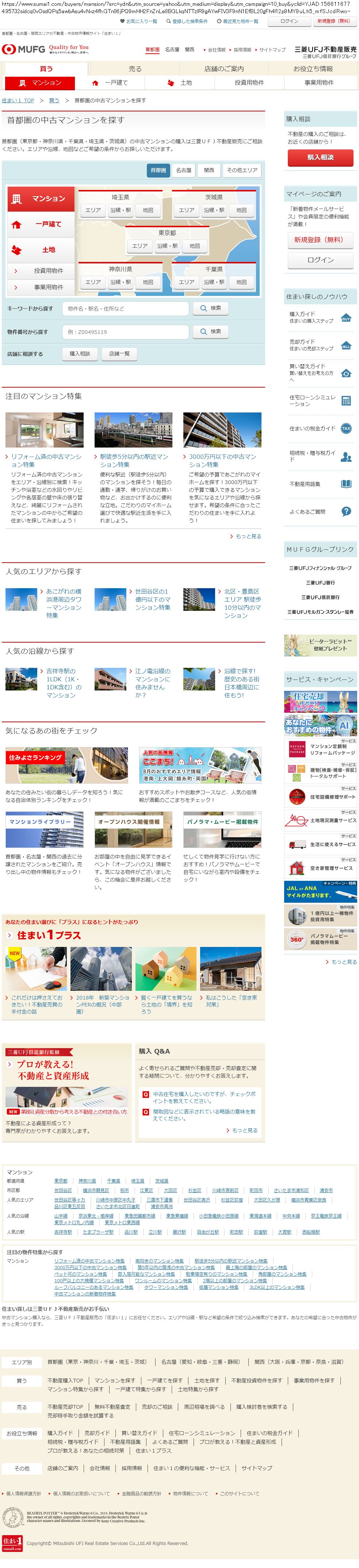Viewport: 359px width, 1568px height.
Task: Open 3000万円以下の中古マンション特集
Action: pyautogui.click(x=223, y=460)
